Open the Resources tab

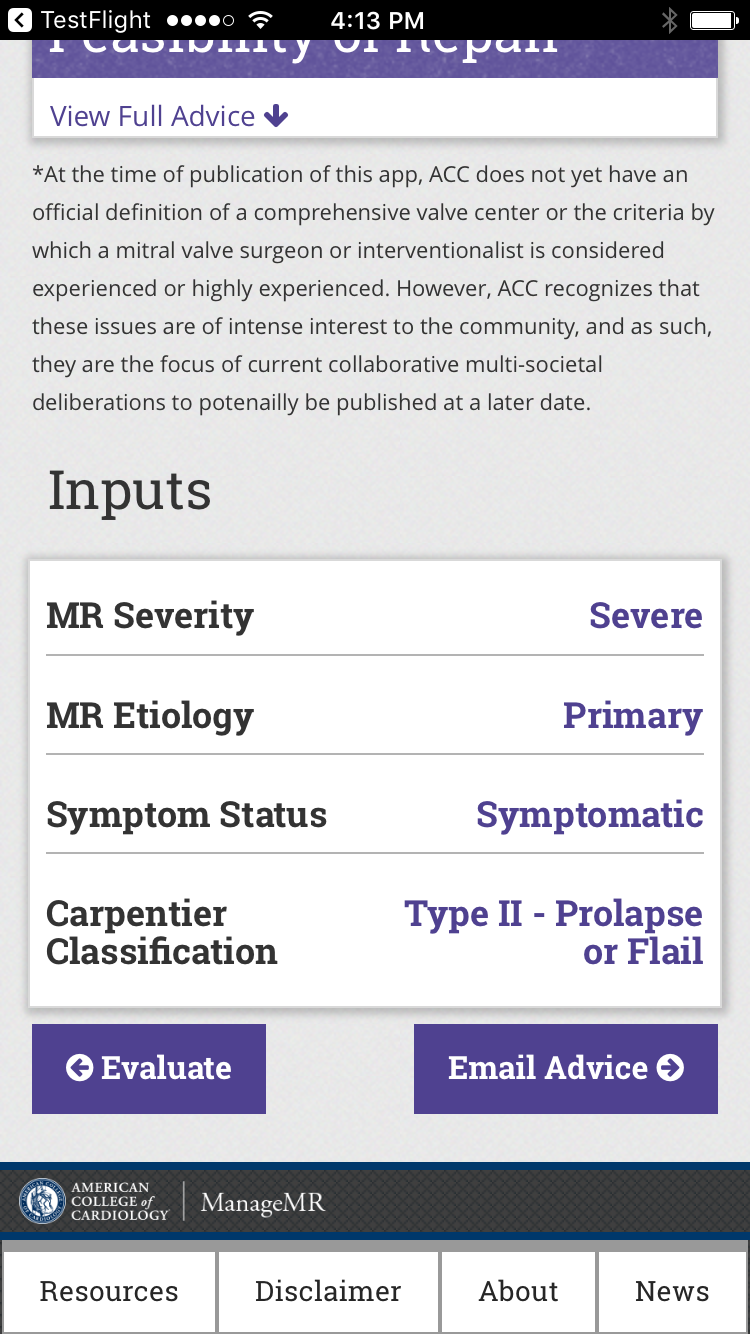pos(109,1291)
